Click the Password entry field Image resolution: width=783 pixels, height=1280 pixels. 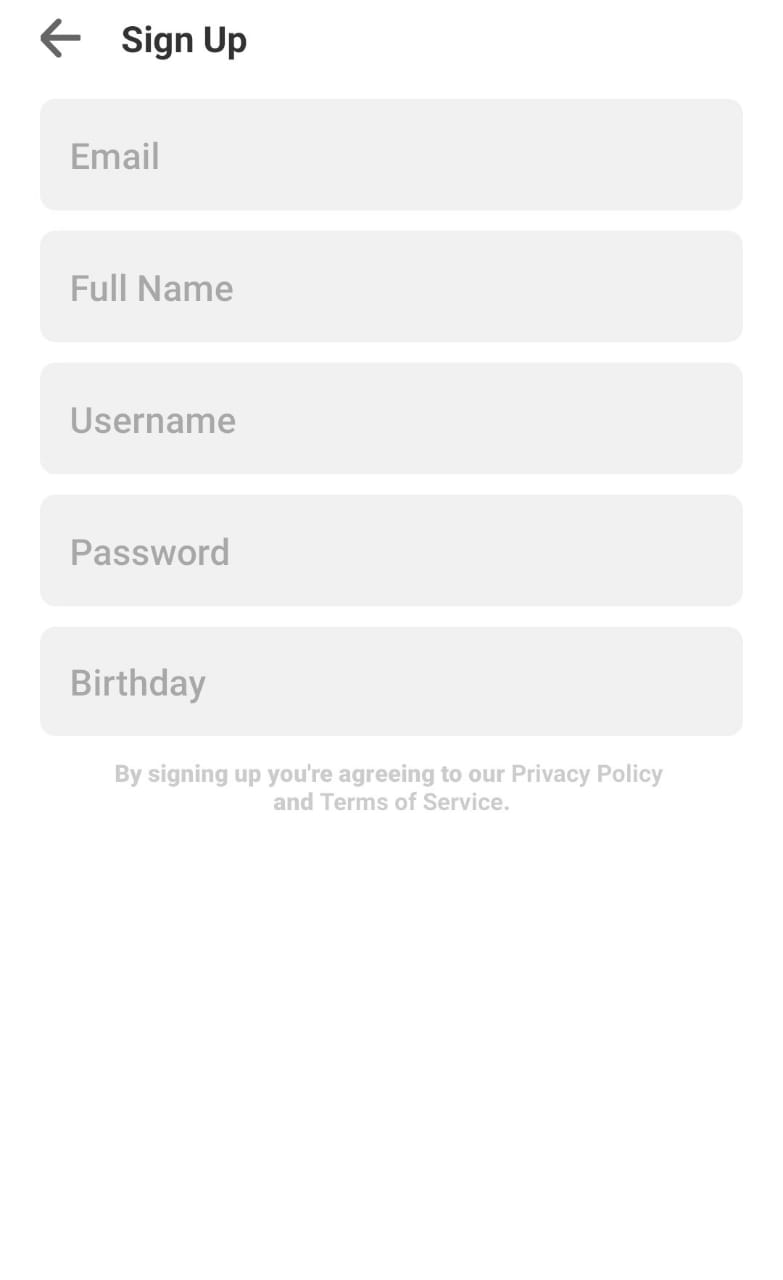[390, 551]
